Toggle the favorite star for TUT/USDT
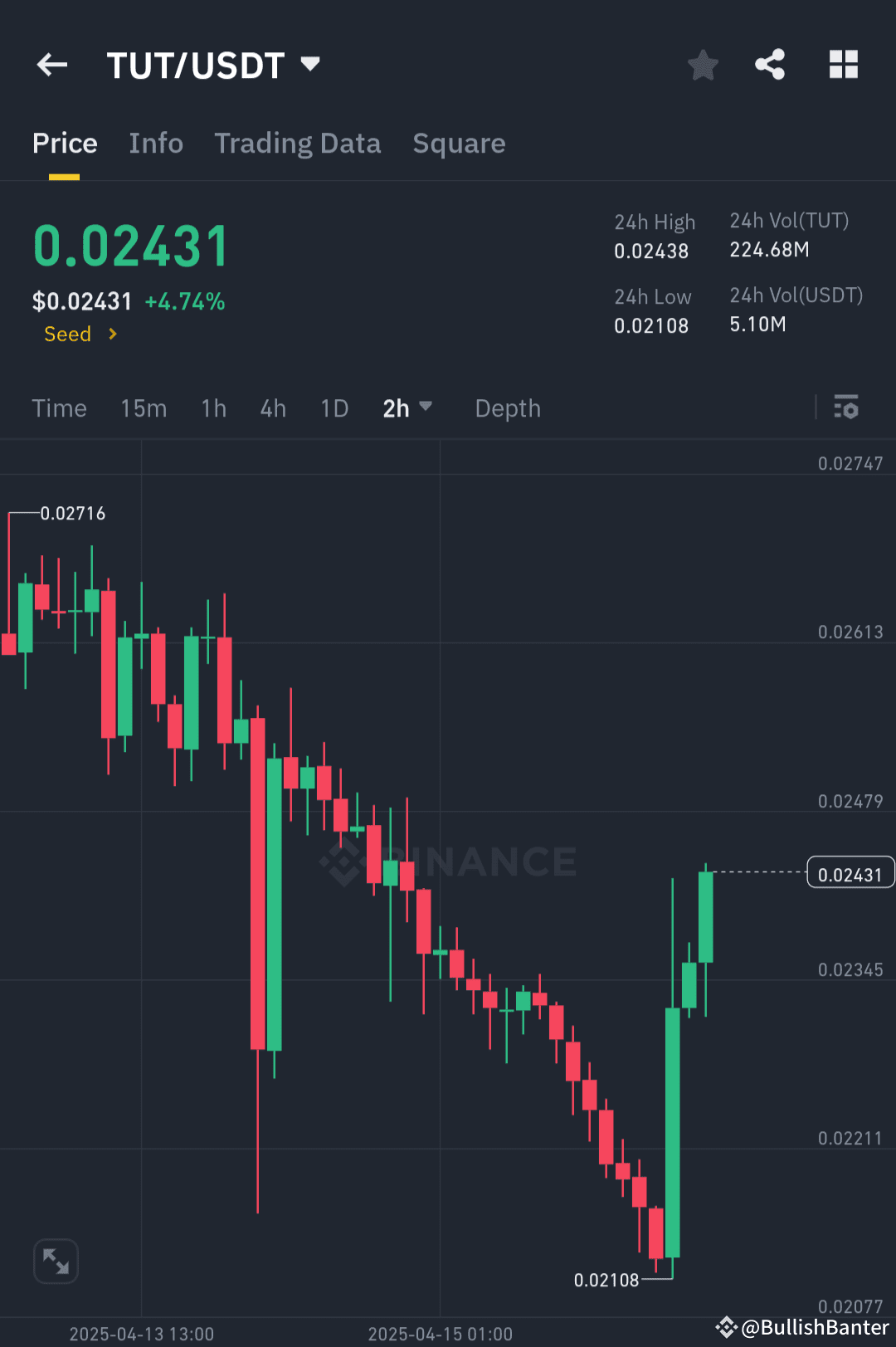Viewport: 896px width, 1347px height. tap(703, 64)
